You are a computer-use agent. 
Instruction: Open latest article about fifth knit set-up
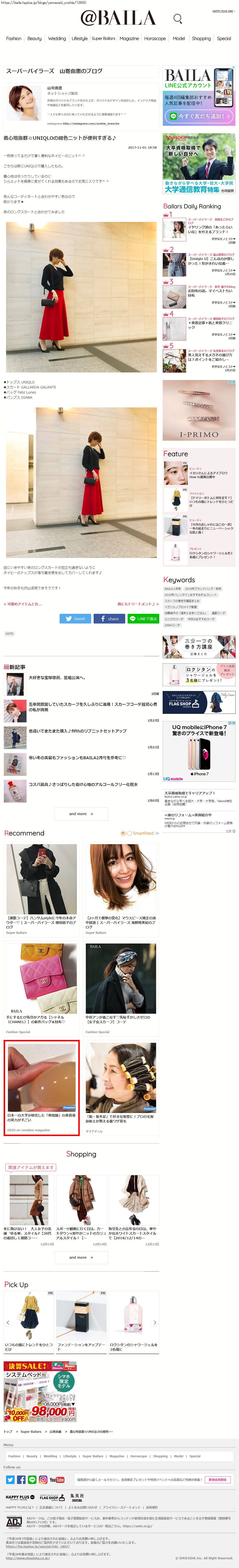tap(77, 731)
